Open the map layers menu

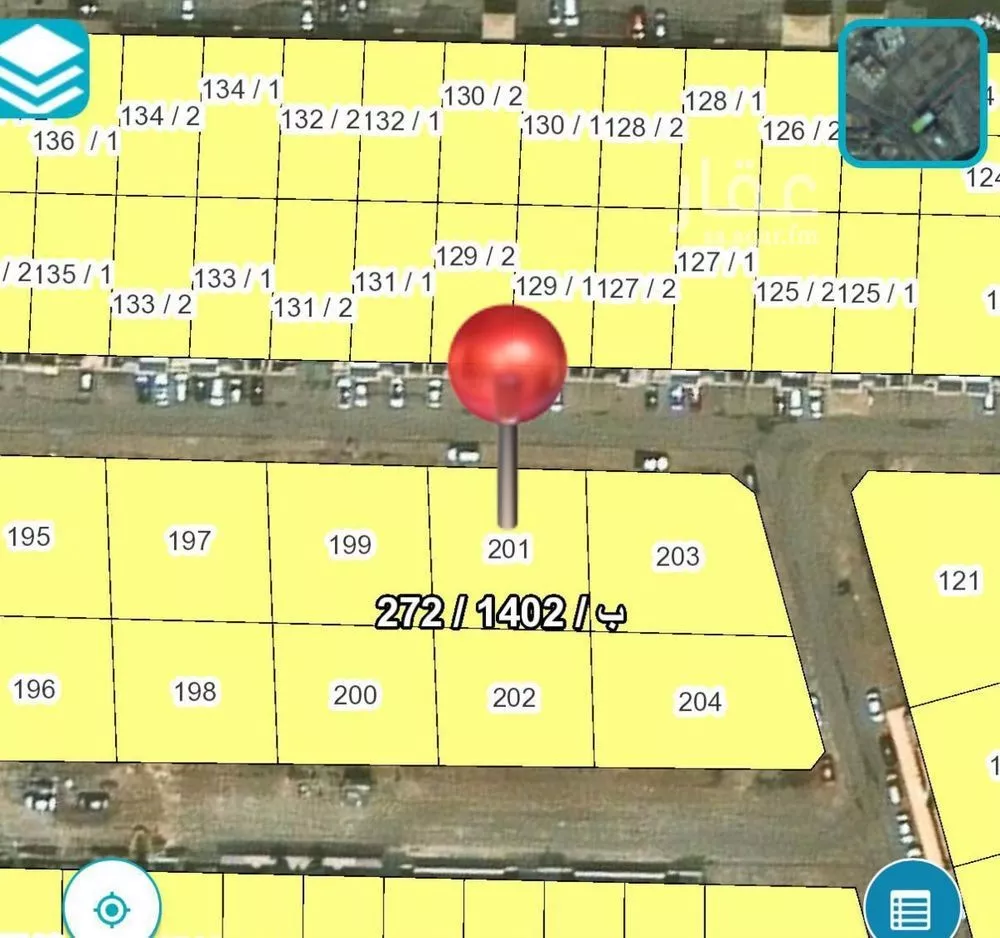[42, 68]
